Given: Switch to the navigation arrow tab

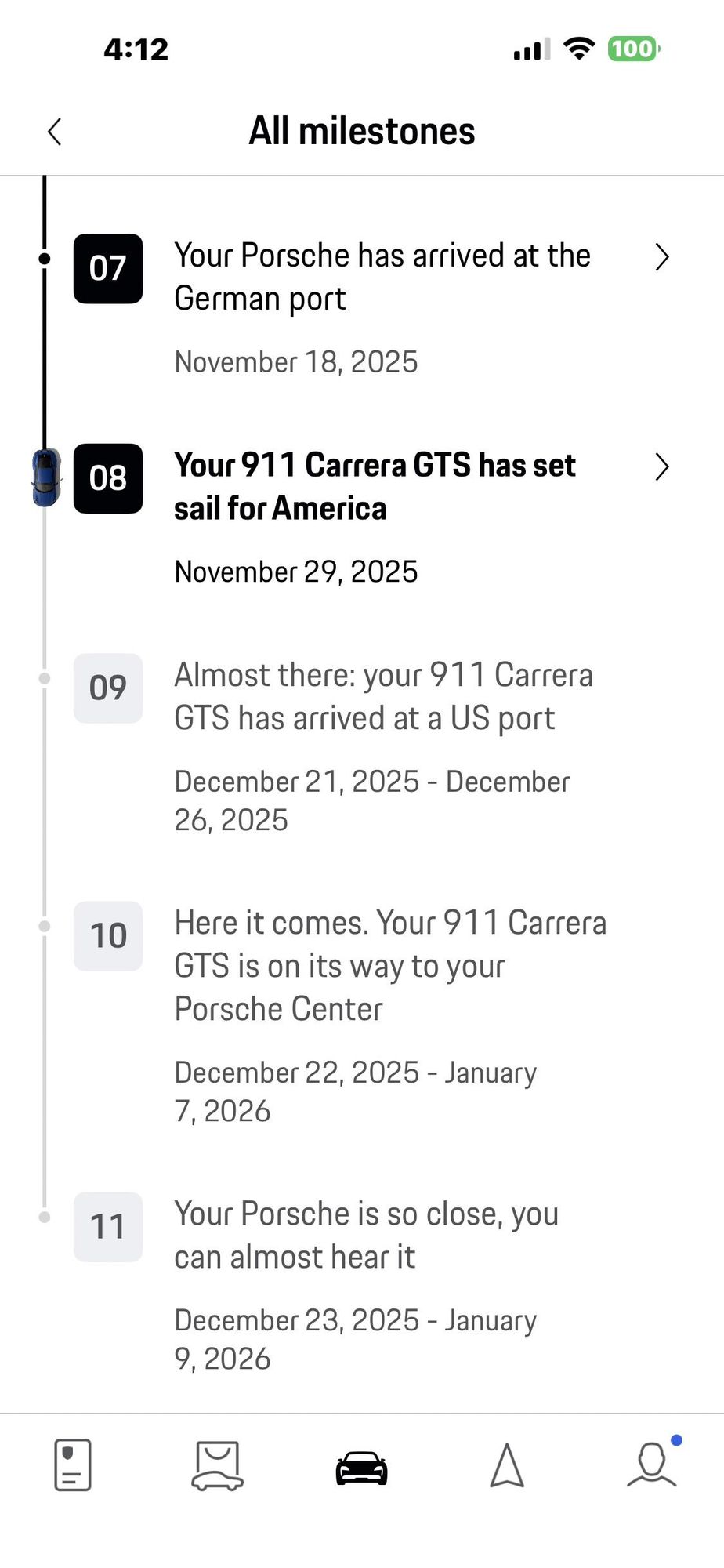Looking at the screenshot, I should pyautogui.click(x=507, y=1465).
